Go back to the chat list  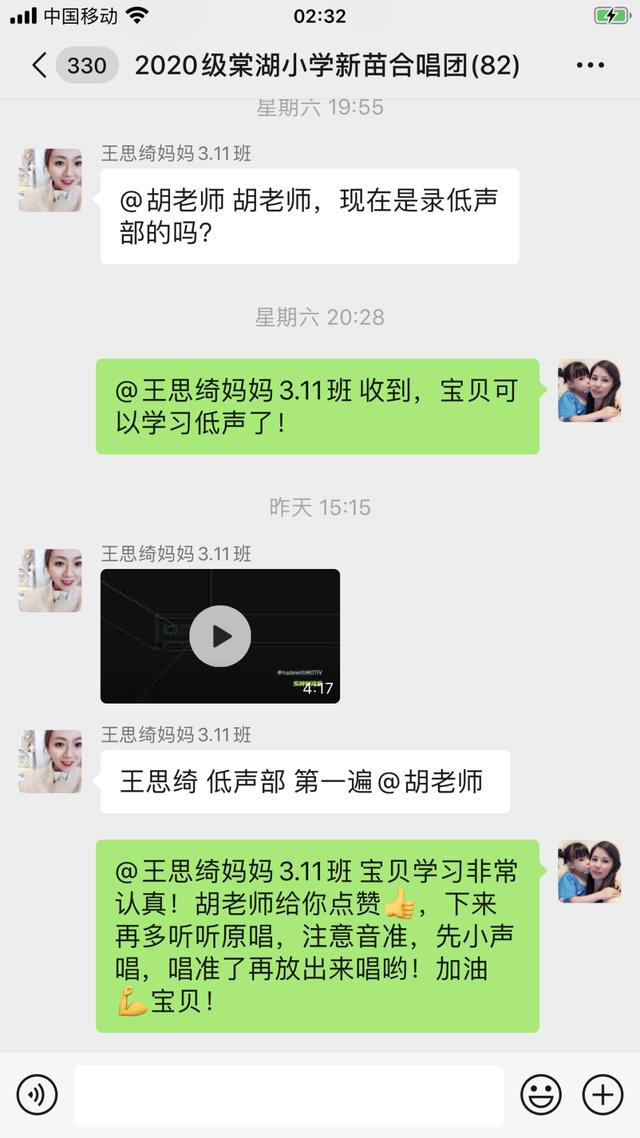click(40, 66)
